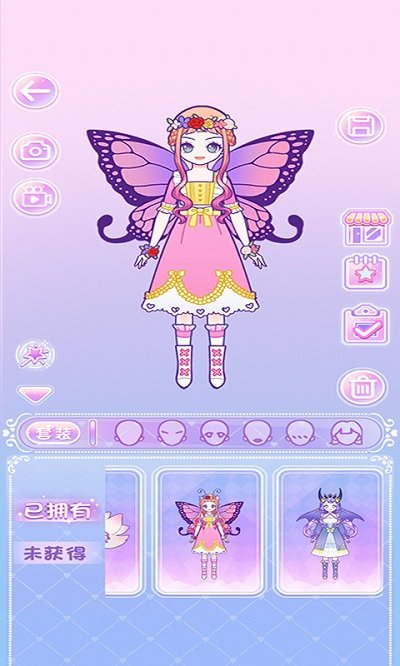Select the 套装 category button
400x666 pixels.
pyautogui.click(x=53, y=433)
